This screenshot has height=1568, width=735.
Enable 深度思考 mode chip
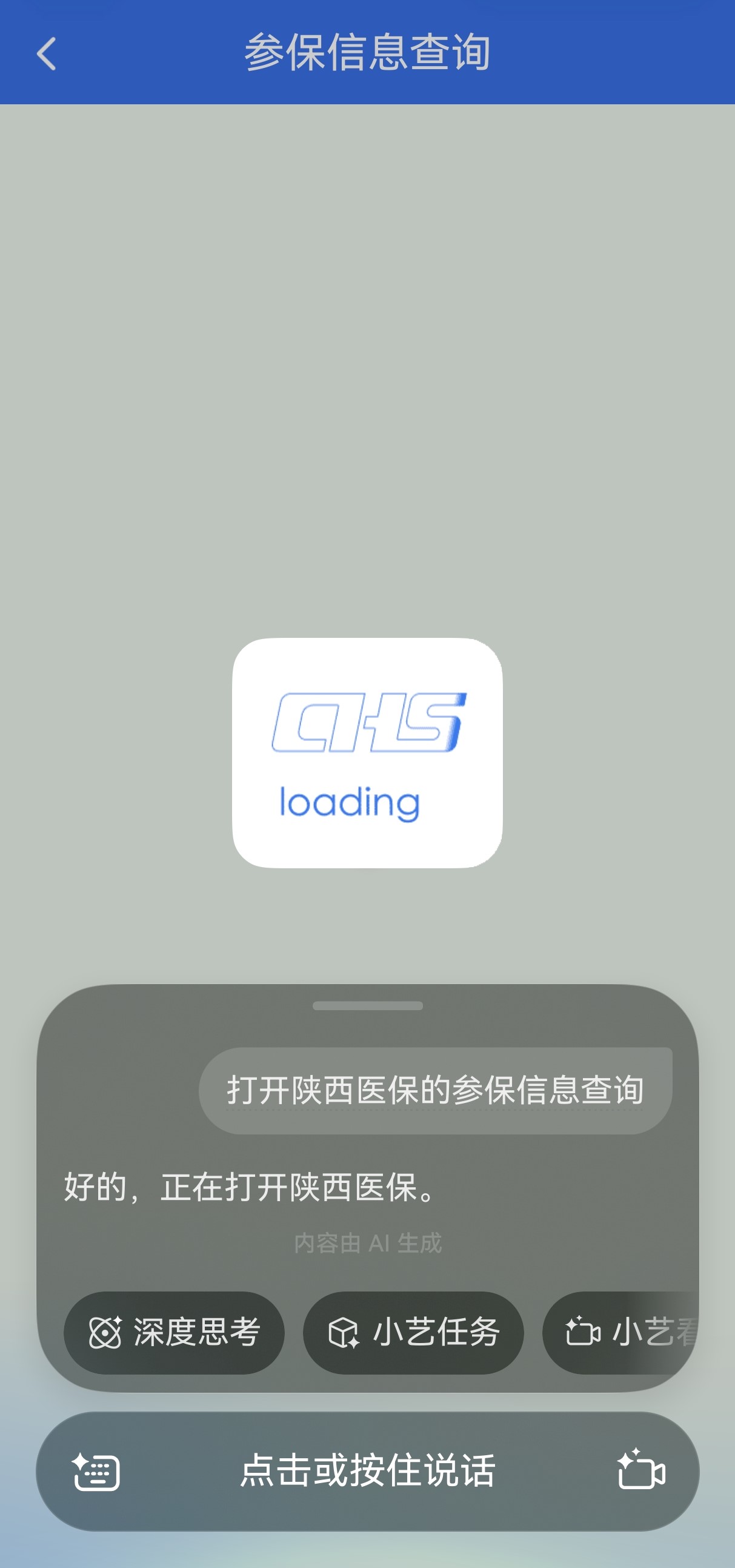coord(174,1332)
